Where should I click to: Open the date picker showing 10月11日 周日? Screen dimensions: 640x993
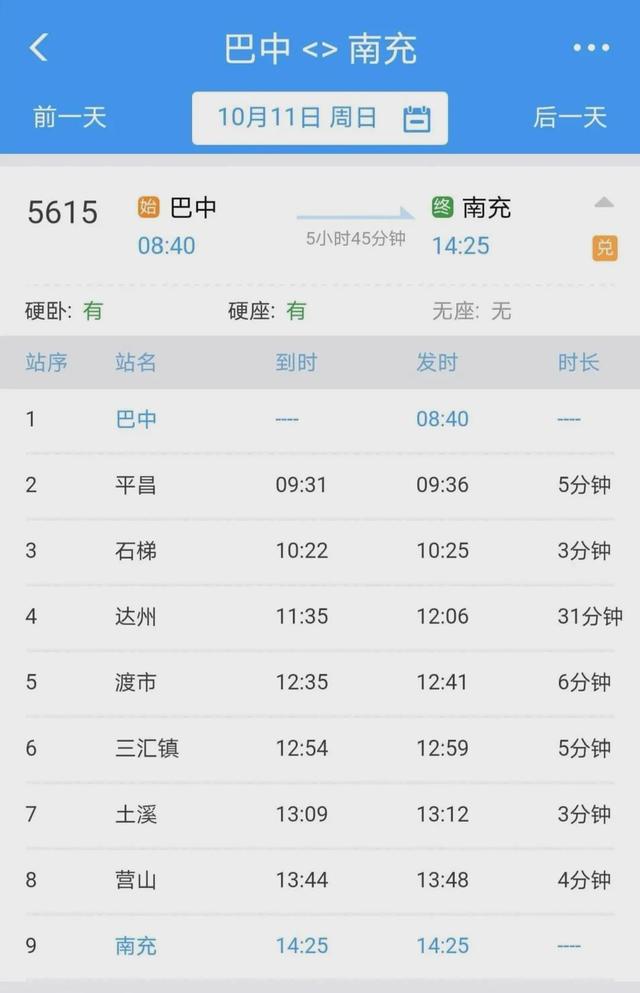320,118
